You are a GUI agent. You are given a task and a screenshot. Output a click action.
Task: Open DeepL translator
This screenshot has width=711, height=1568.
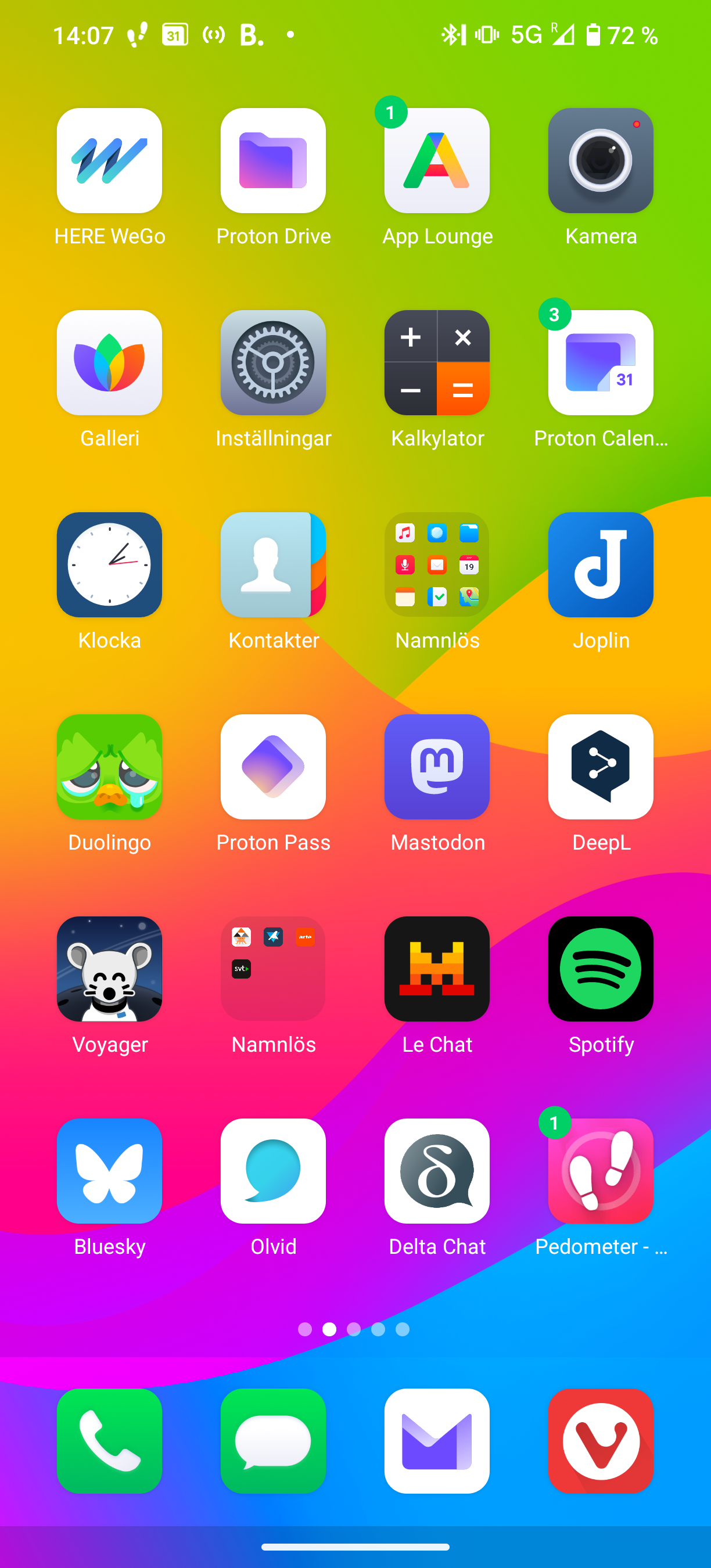pyautogui.click(x=601, y=767)
